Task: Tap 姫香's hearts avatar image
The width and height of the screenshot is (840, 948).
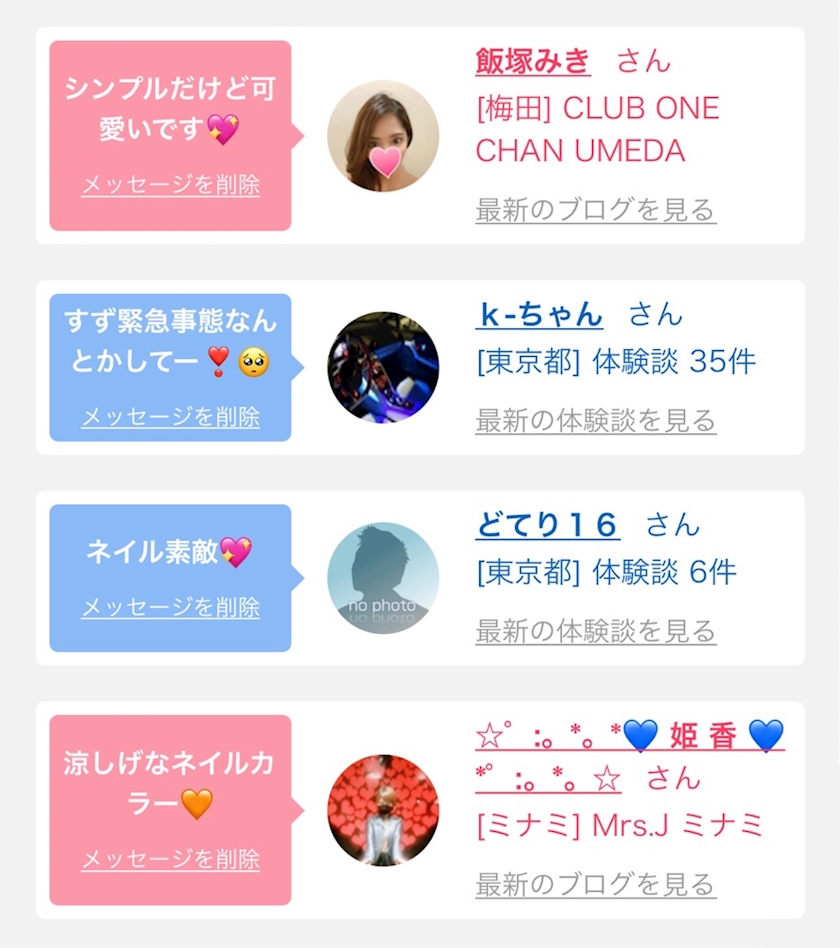Action: 383,810
